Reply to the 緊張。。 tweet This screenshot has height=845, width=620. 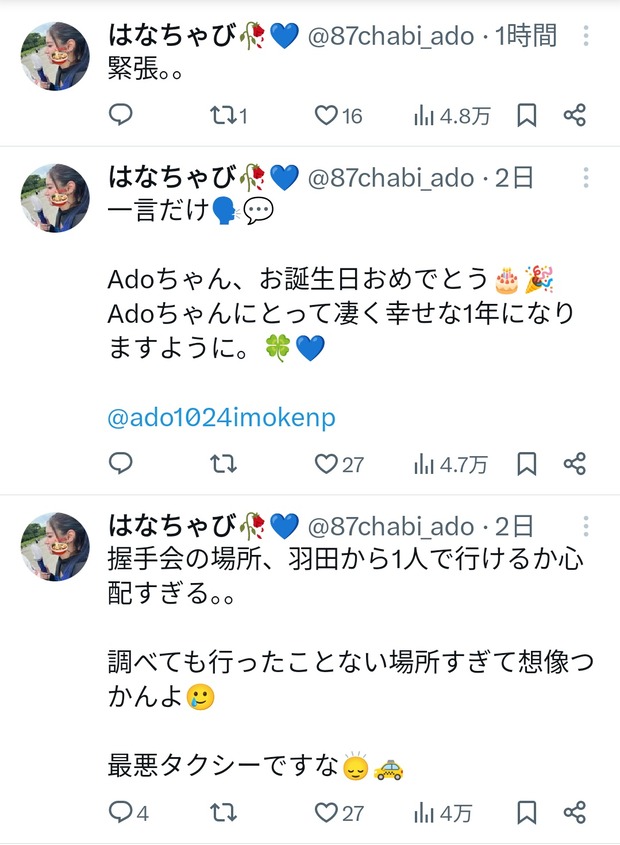[120, 116]
